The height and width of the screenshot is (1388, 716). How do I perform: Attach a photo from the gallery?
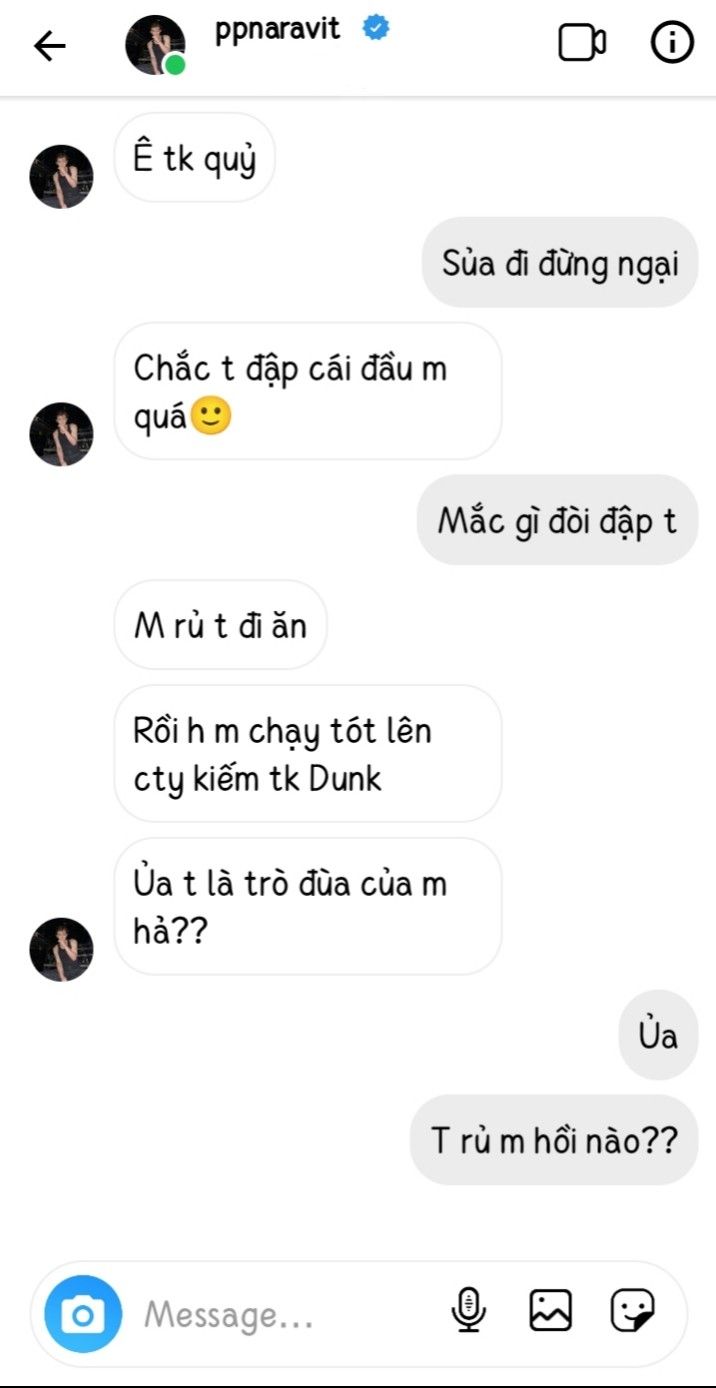[550, 1310]
